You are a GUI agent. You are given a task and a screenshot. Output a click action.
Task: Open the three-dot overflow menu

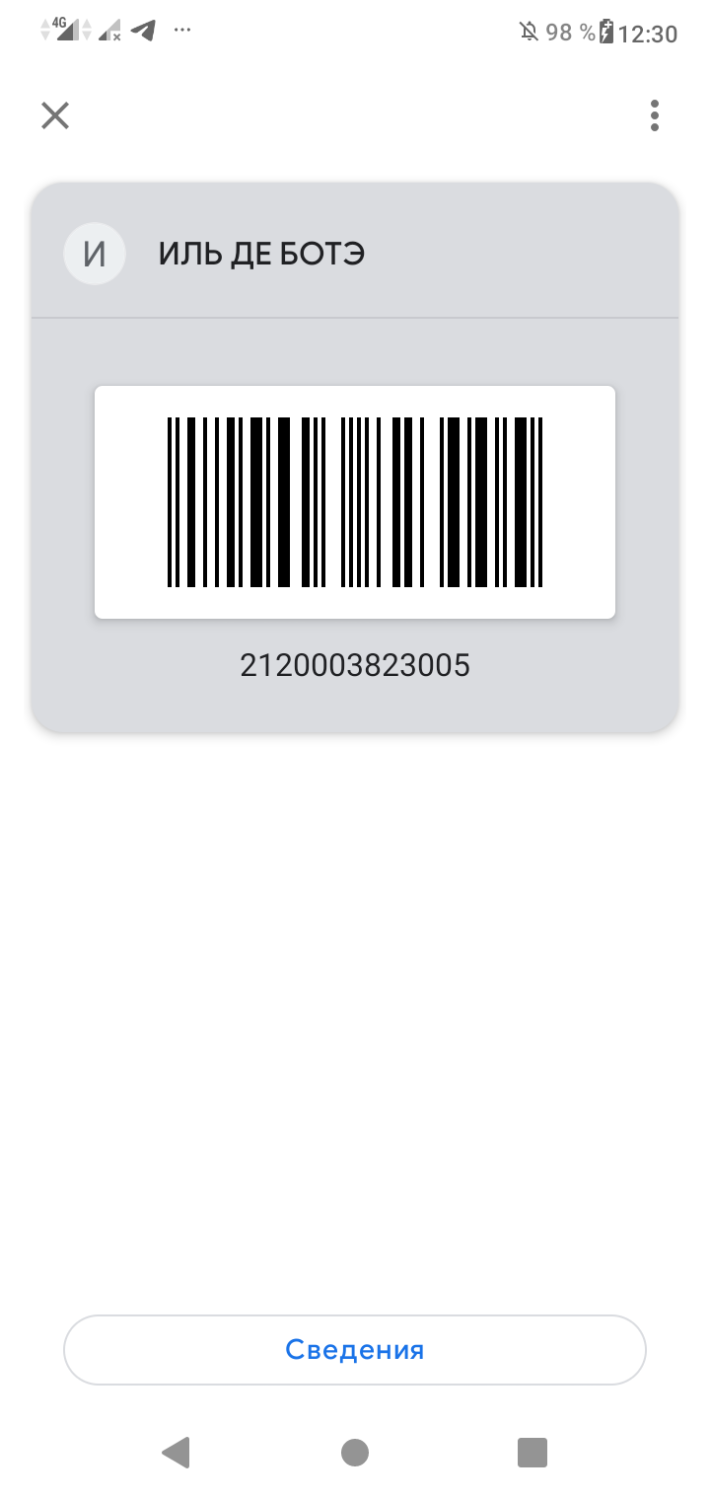654,116
